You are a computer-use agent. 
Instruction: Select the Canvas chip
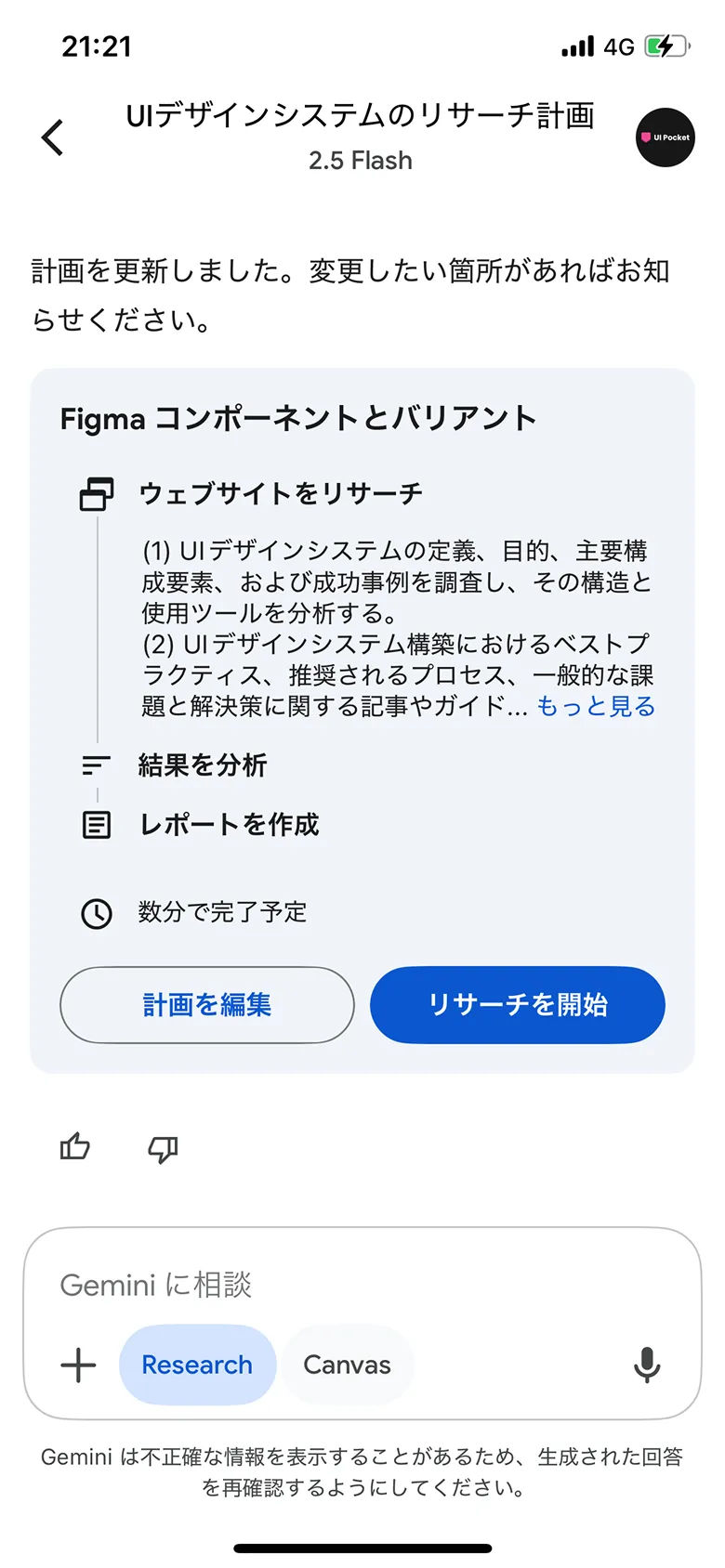click(347, 1365)
